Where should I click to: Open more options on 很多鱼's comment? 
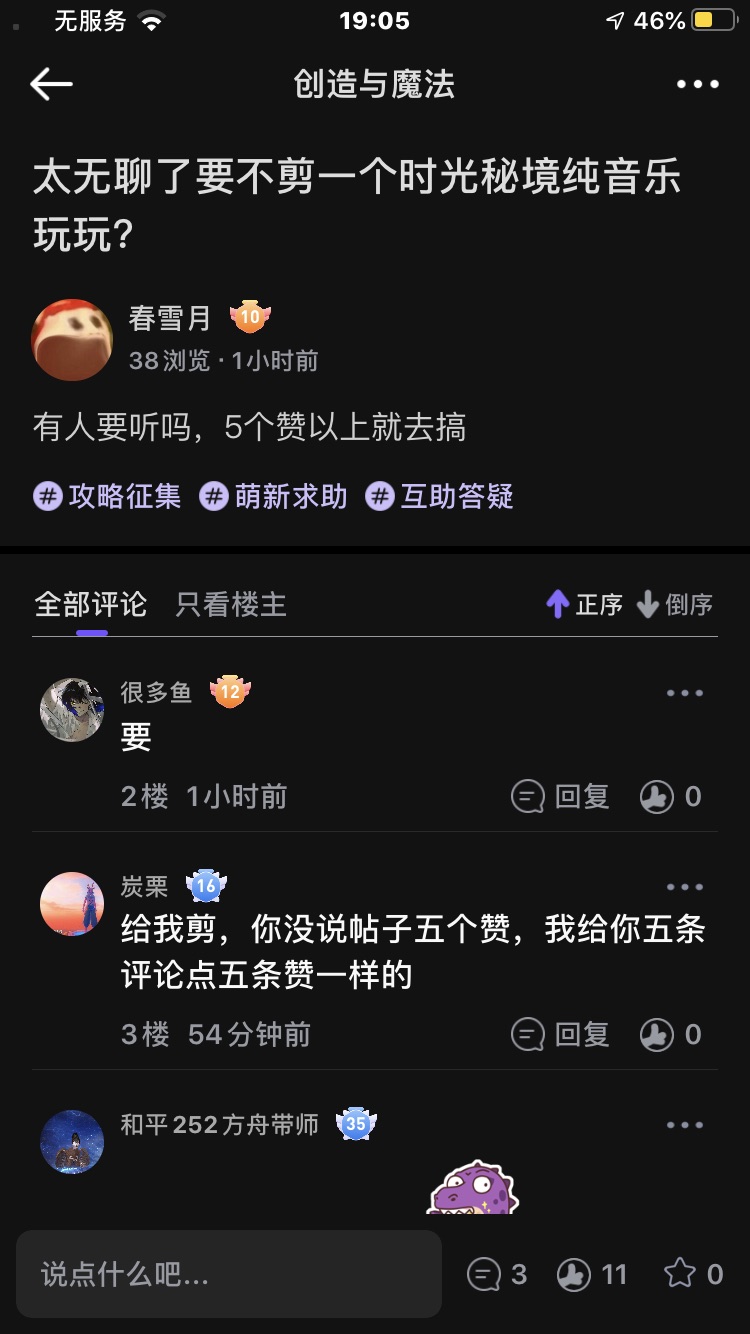click(x=685, y=693)
